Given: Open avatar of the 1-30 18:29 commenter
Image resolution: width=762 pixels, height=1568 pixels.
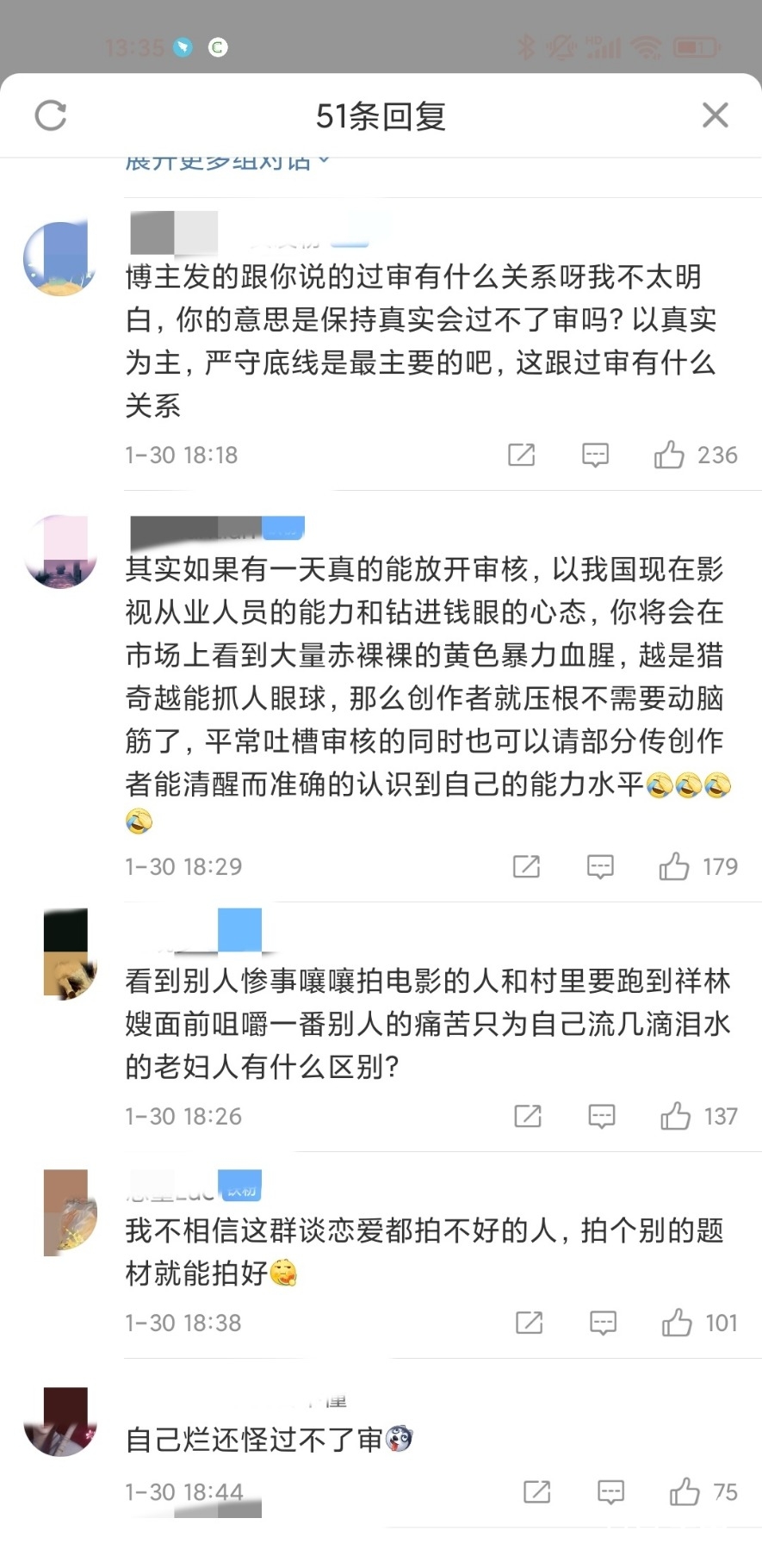Looking at the screenshot, I should 59,551.
